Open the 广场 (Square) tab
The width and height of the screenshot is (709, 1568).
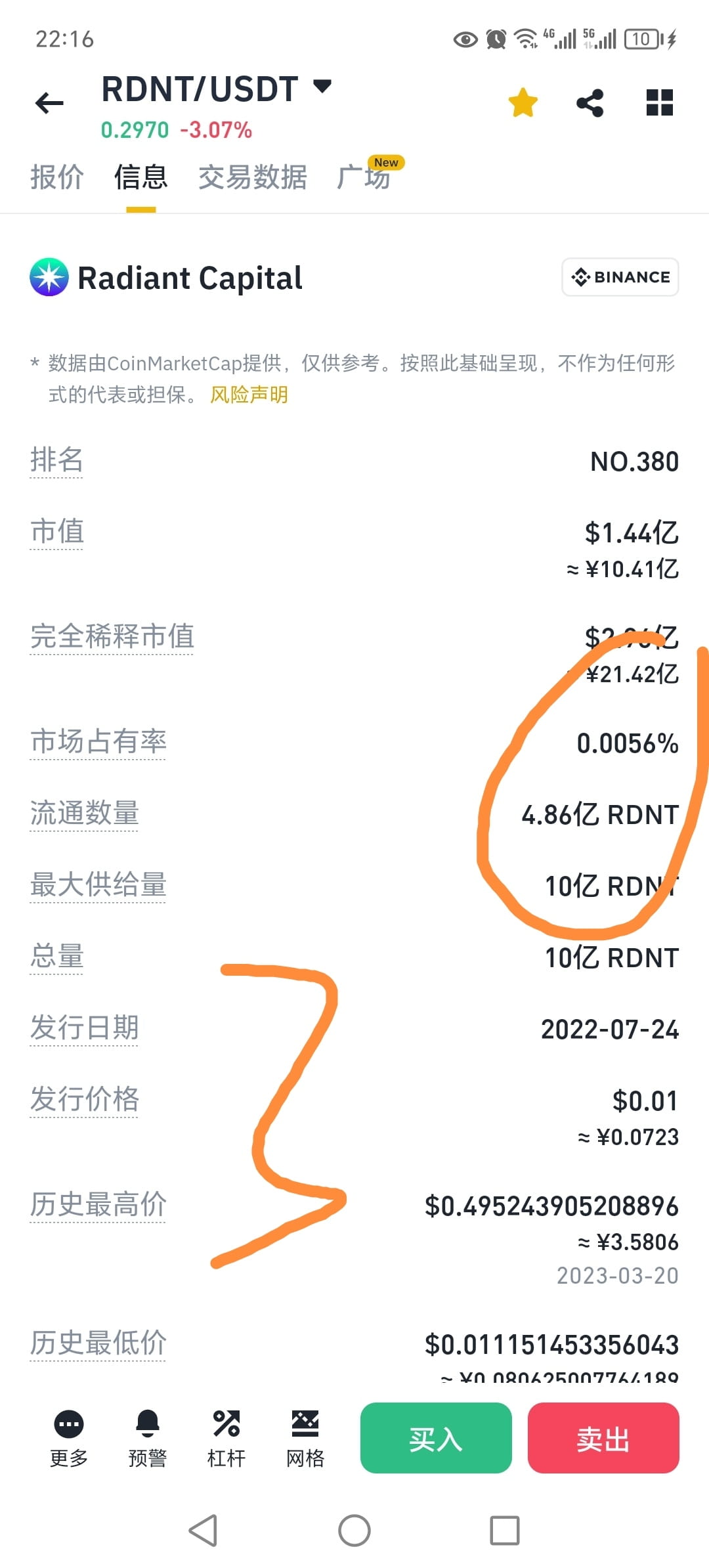pos(365,176)
